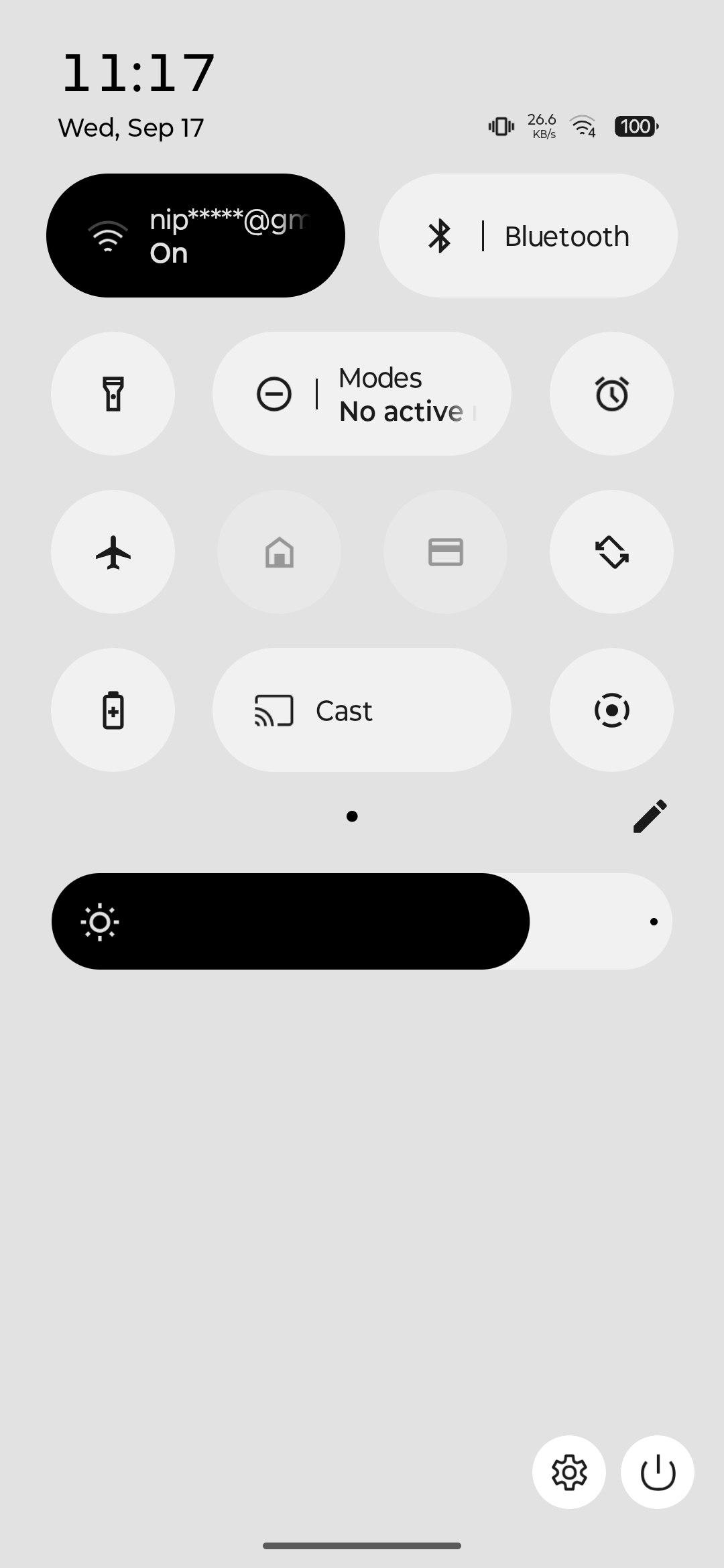Open the alarm clock tile
Viewport: 724px width, 1568px height.
click(611, 393)
